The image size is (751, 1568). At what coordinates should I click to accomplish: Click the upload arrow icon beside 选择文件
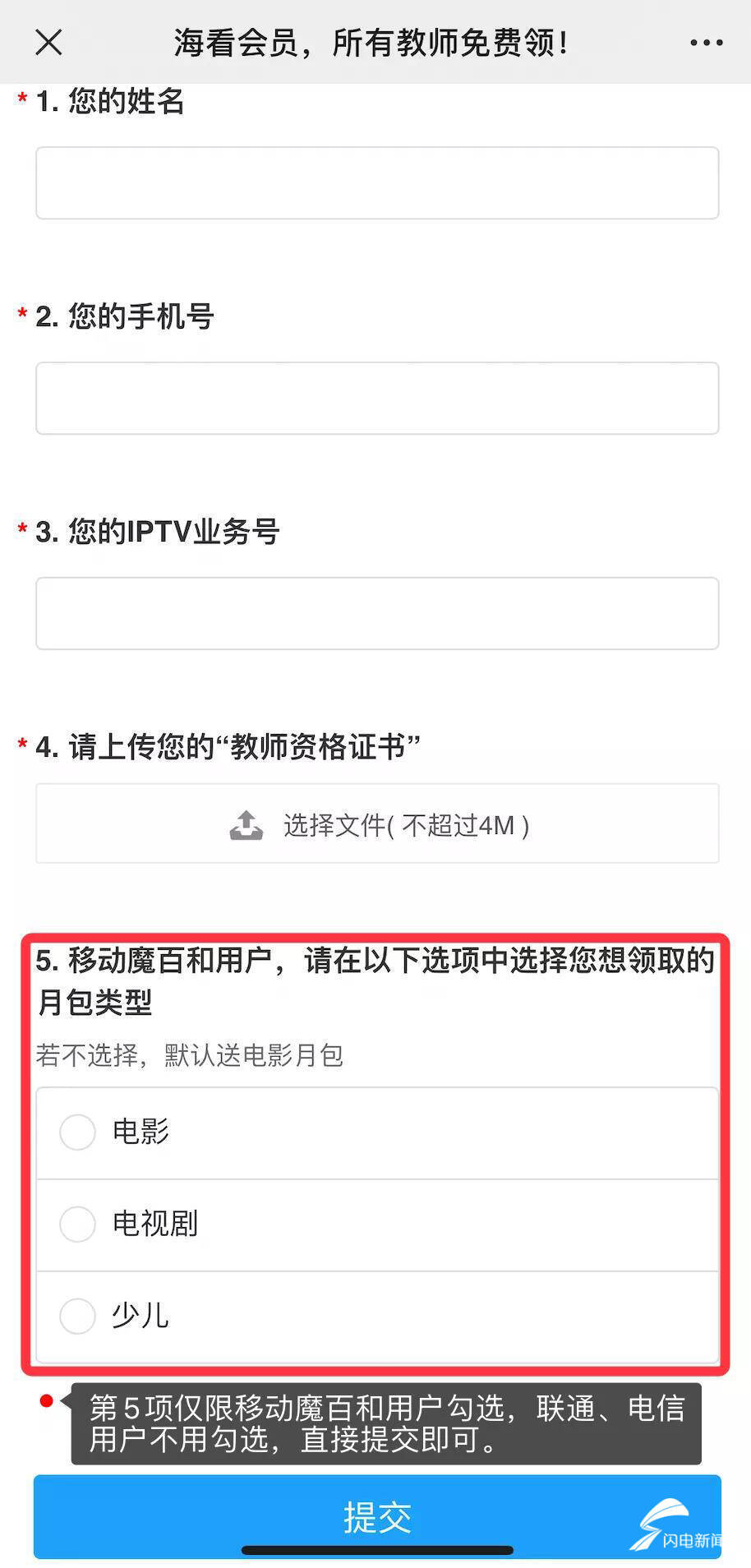tap(246, 824)
